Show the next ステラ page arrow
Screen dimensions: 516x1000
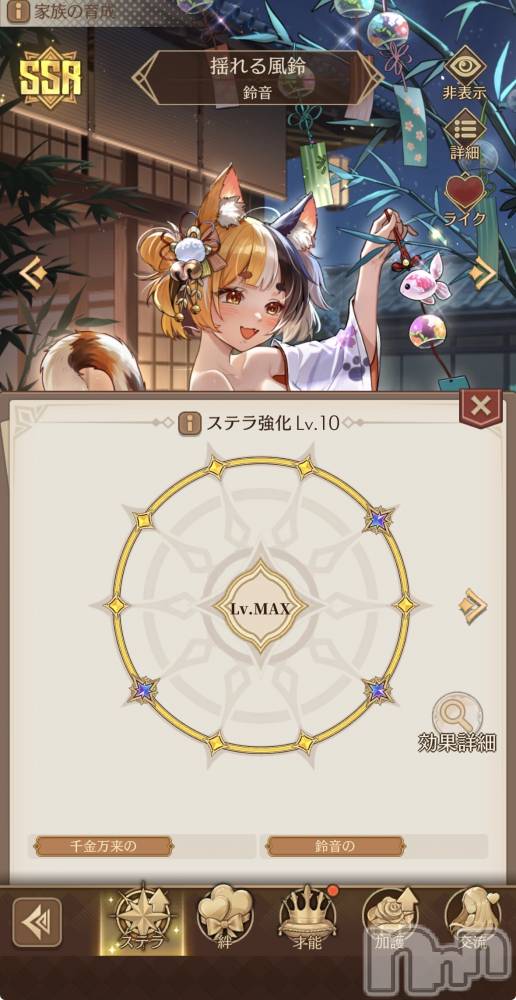tap(473, 606)
